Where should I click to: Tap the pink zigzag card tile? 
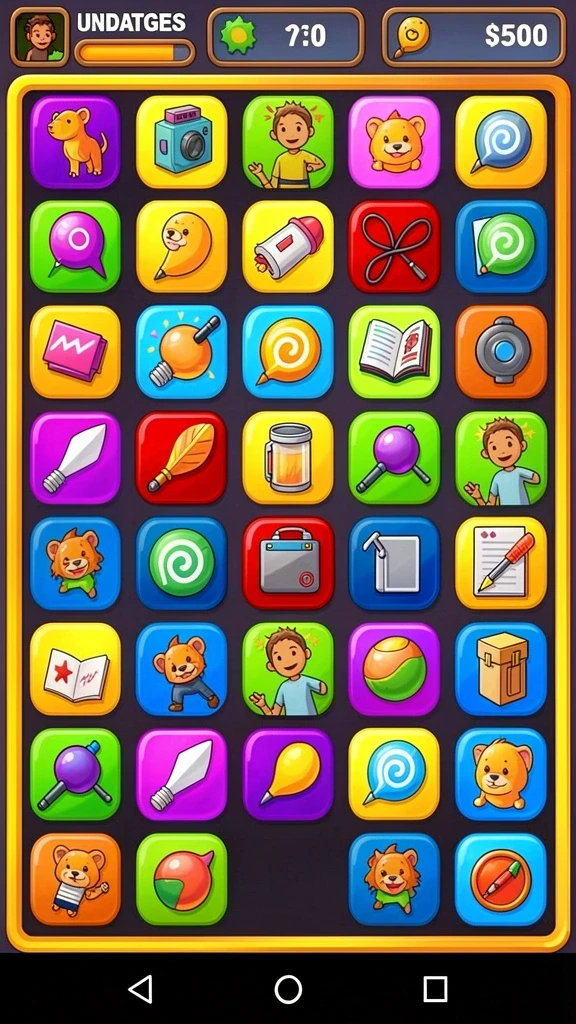[x=75, y=352]
